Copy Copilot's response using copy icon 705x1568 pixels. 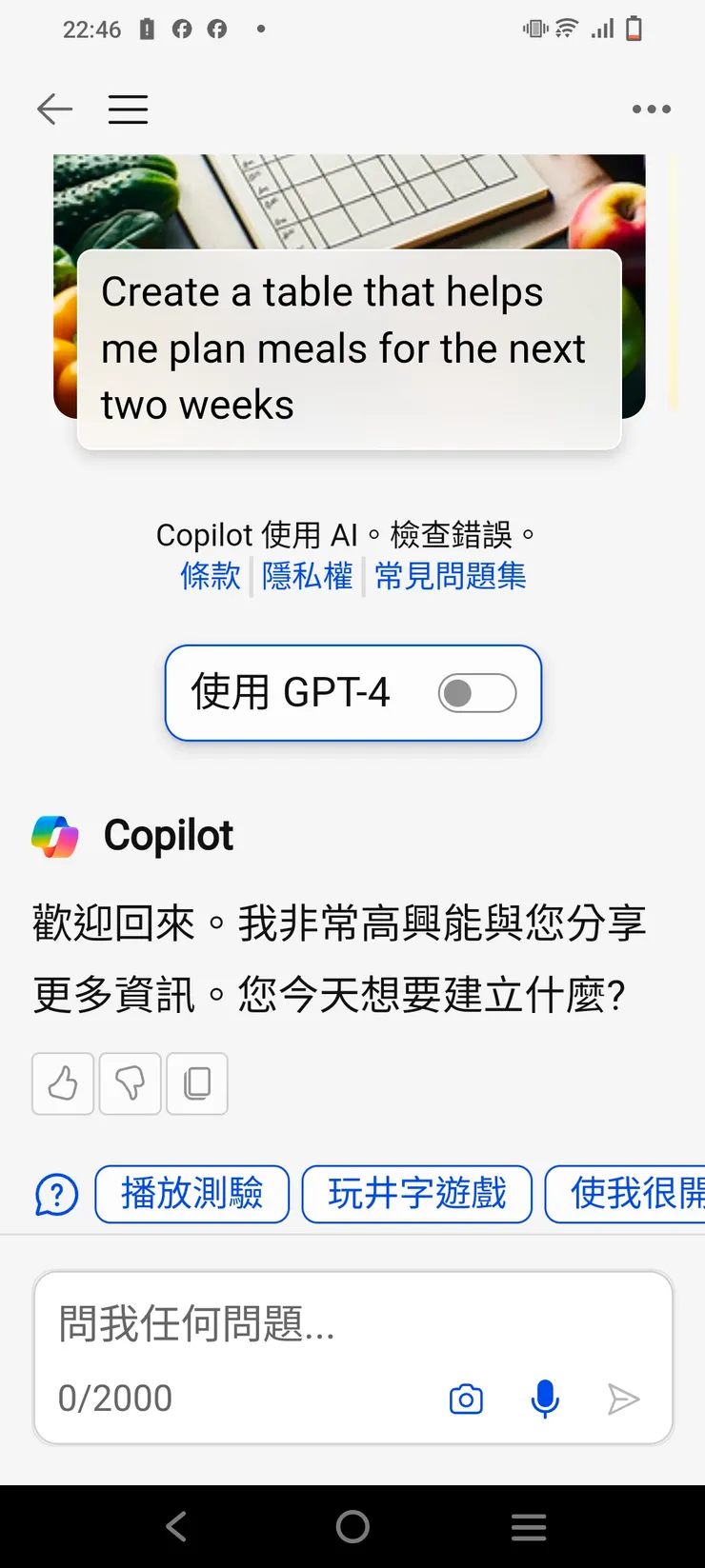click(x=197, y=1083)
